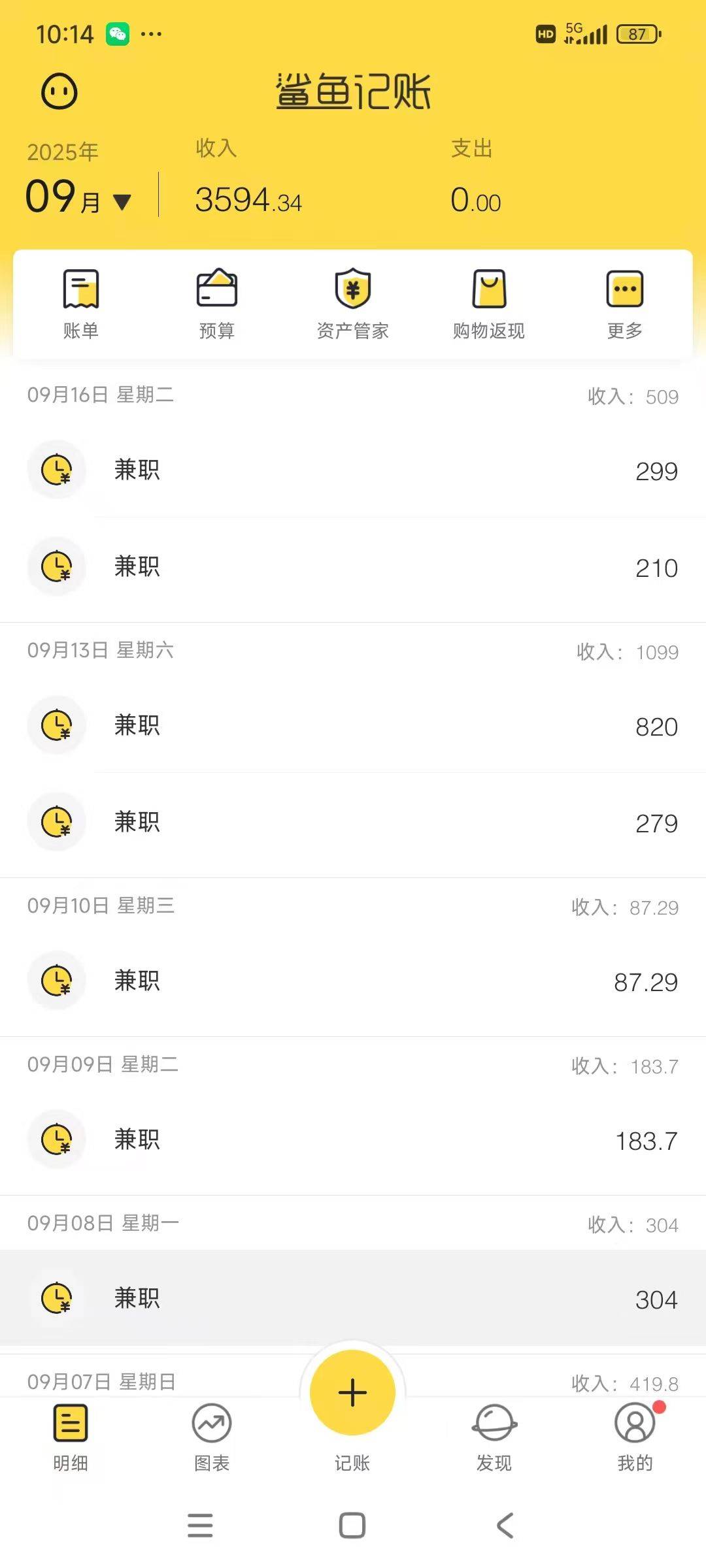Open the 兼职 entry of 304
Screen dimensions: 706x1568
[x=353, y=1298]
